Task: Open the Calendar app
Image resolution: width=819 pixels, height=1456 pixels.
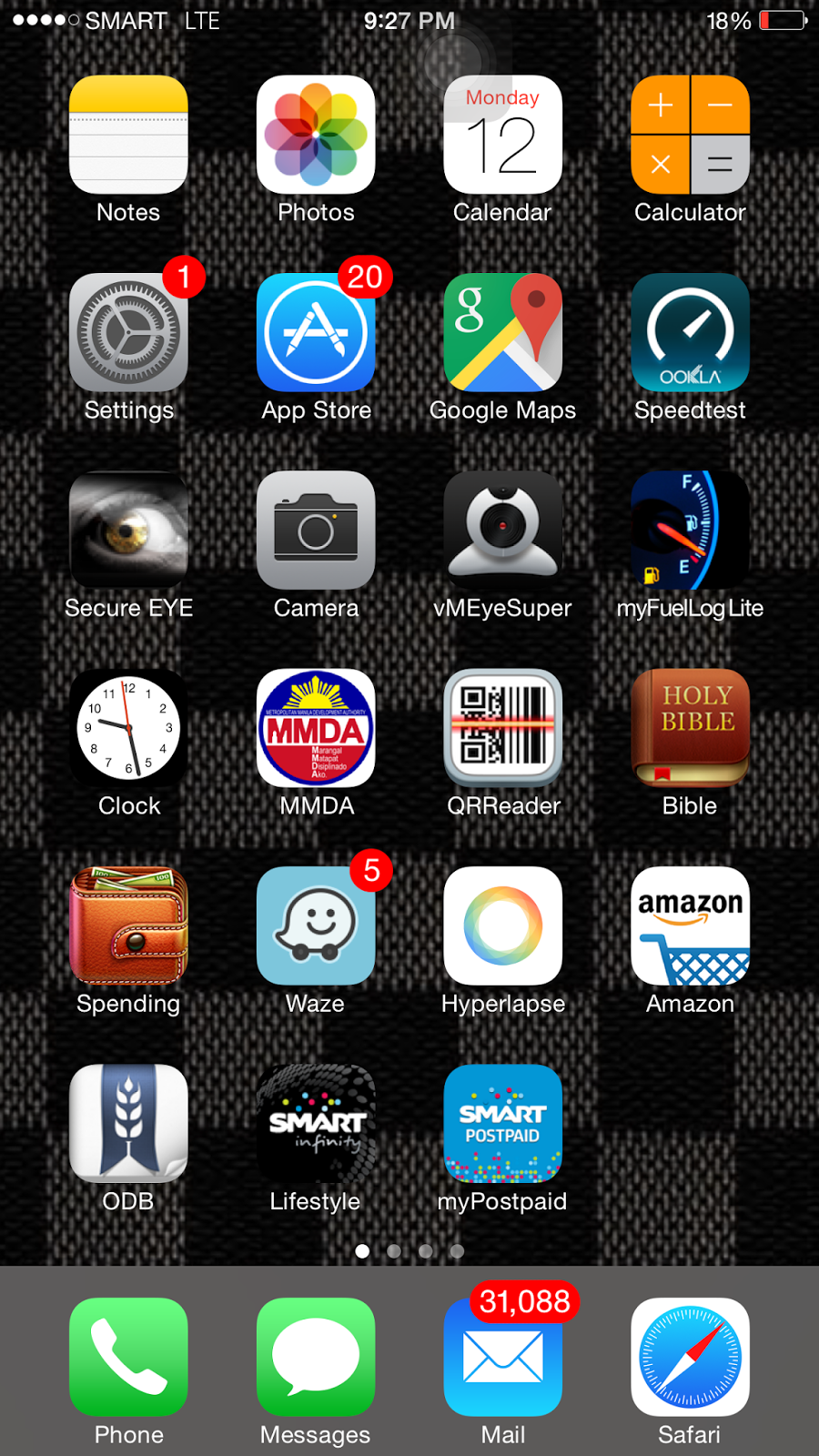Action: click(x=503, y=135)
